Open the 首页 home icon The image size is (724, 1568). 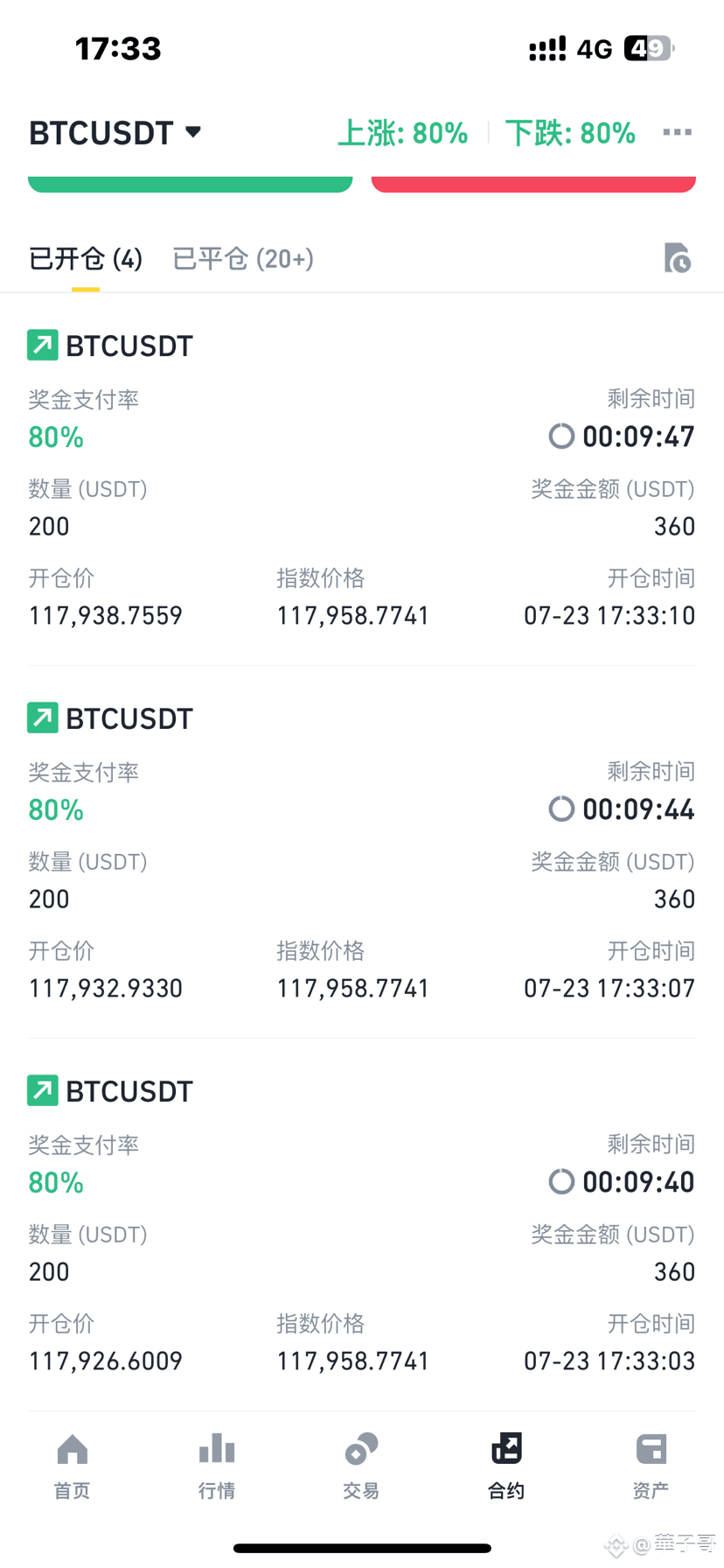pyautogui.click(x=72, y=1448)
